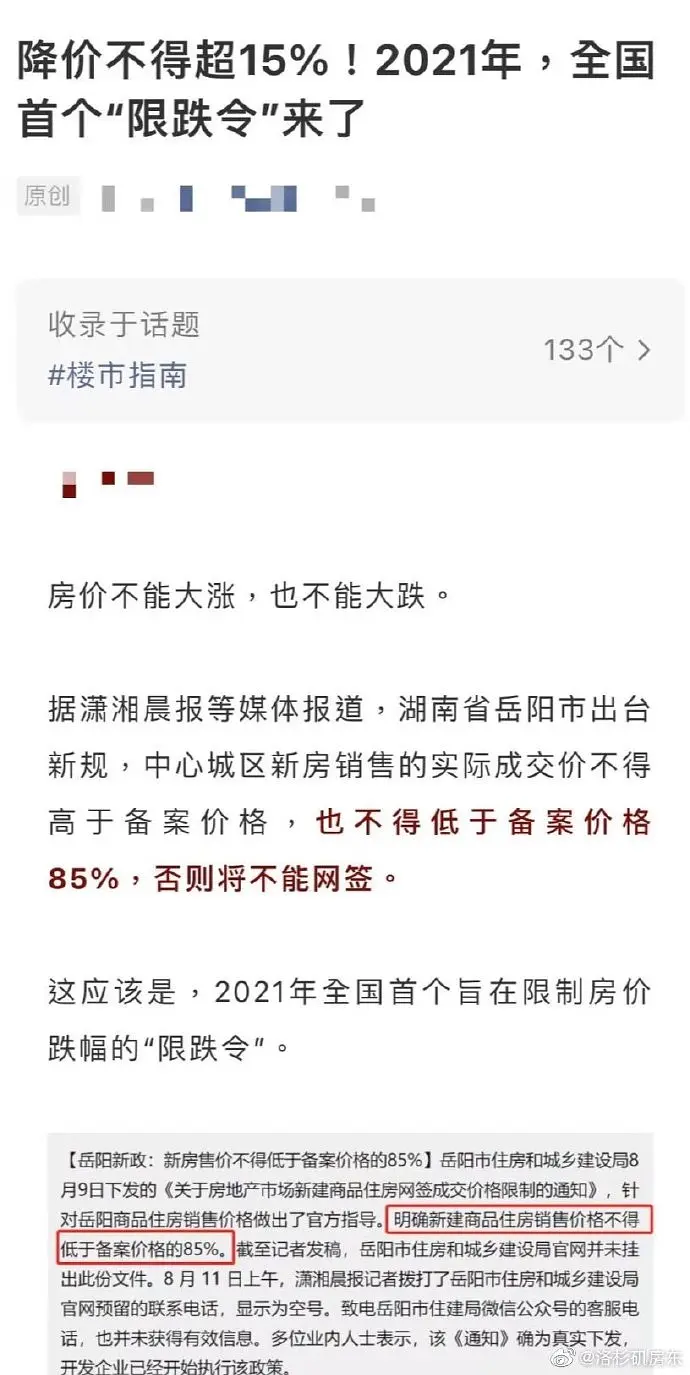Open the #楼市指南 topic collection
Screen dimensions: 690x1375
coord(118,375)
